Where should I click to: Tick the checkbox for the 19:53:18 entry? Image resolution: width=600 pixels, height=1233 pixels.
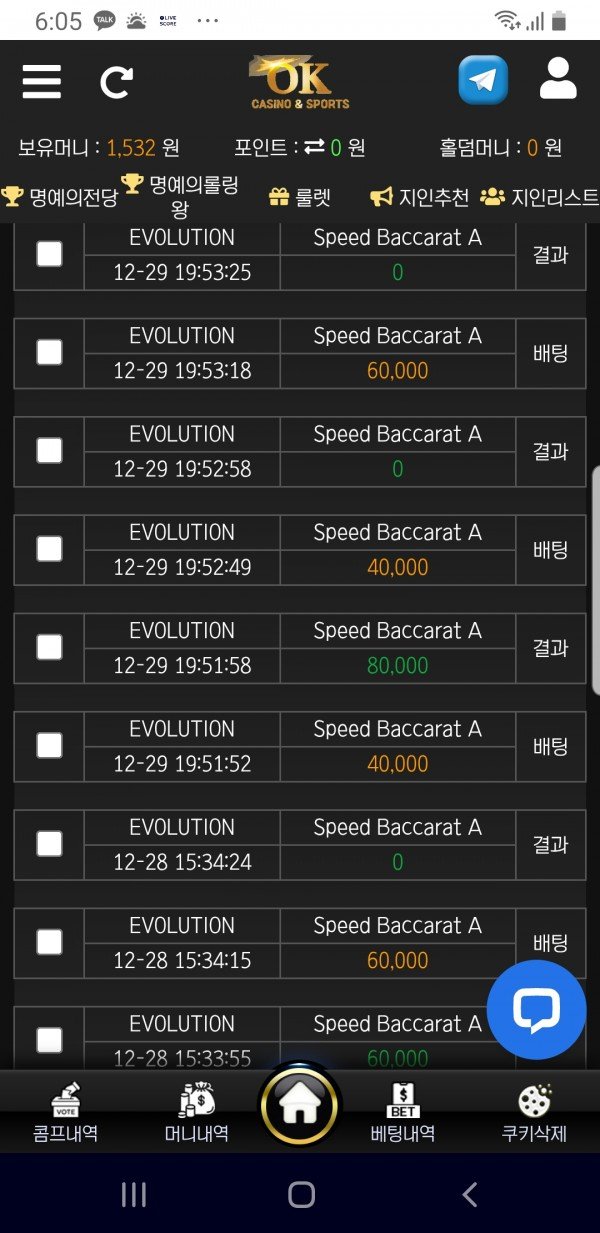49,352
